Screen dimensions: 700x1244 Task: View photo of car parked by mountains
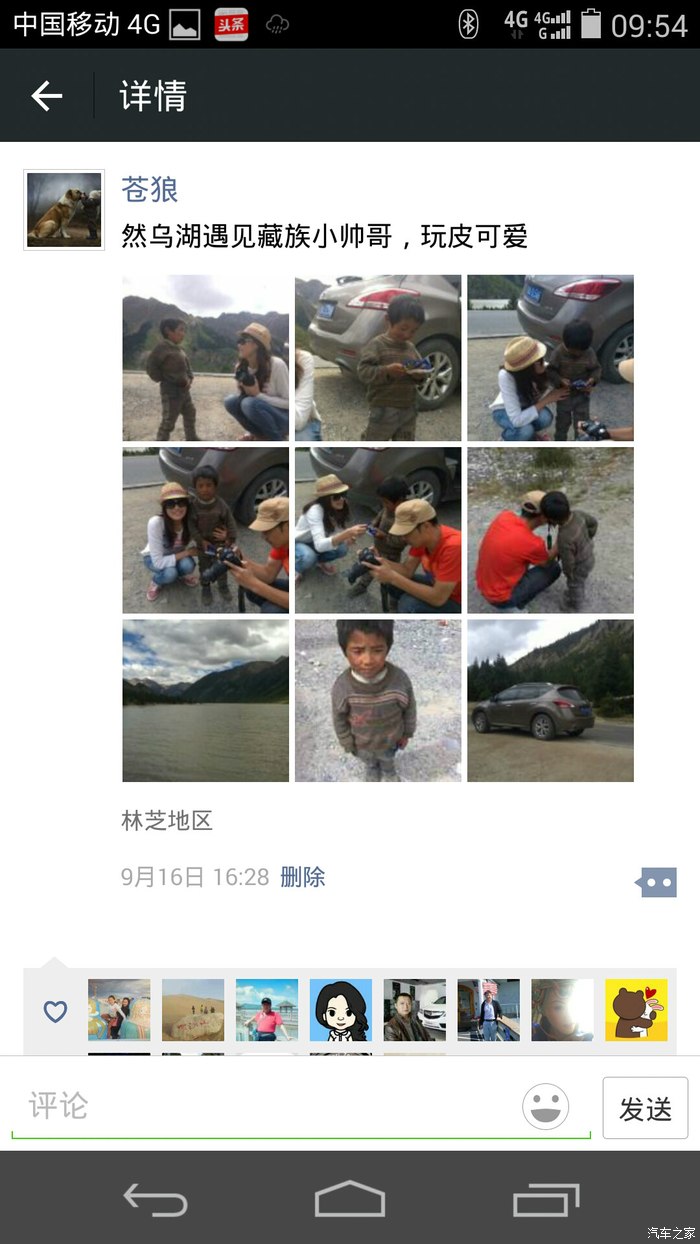550,700
